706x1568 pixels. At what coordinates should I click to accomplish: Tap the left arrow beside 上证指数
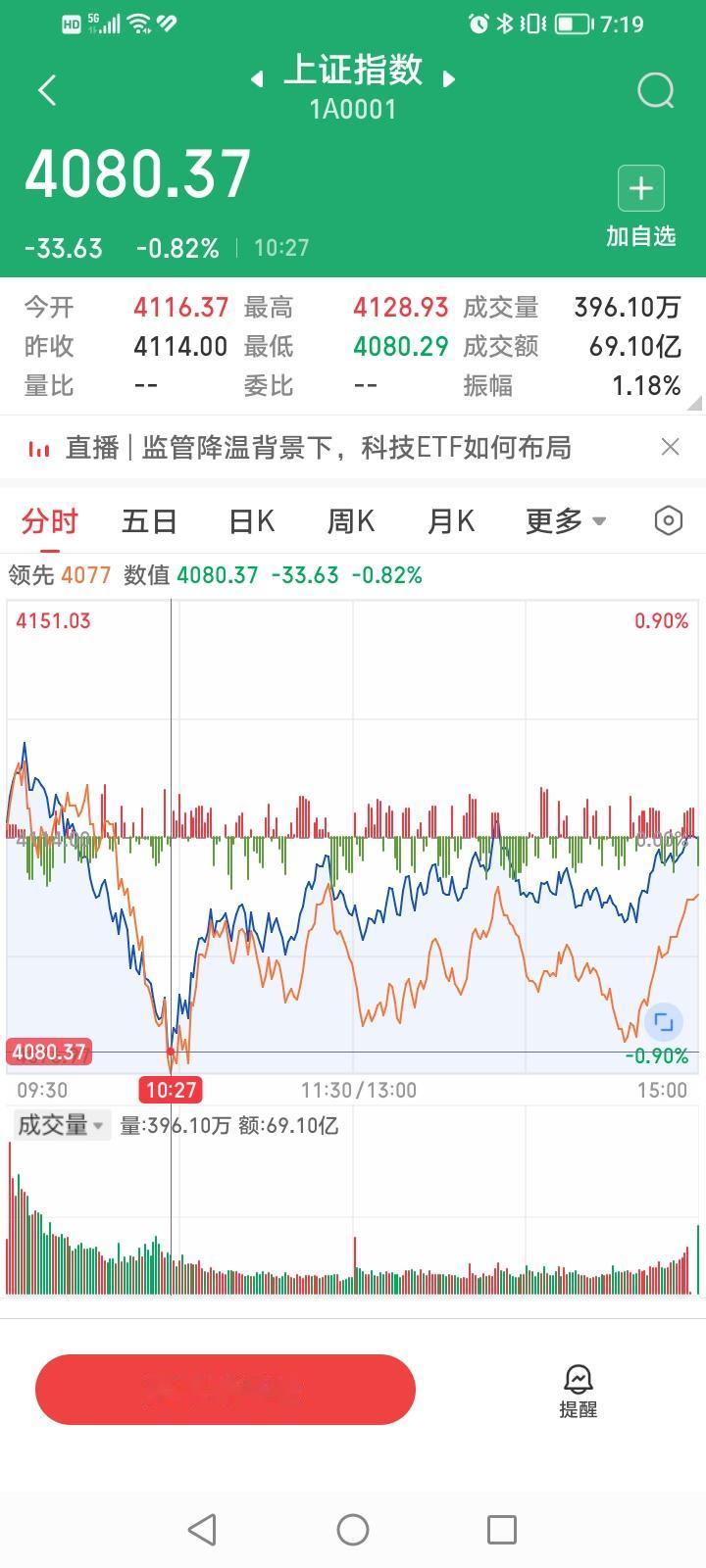coord(256,78)
